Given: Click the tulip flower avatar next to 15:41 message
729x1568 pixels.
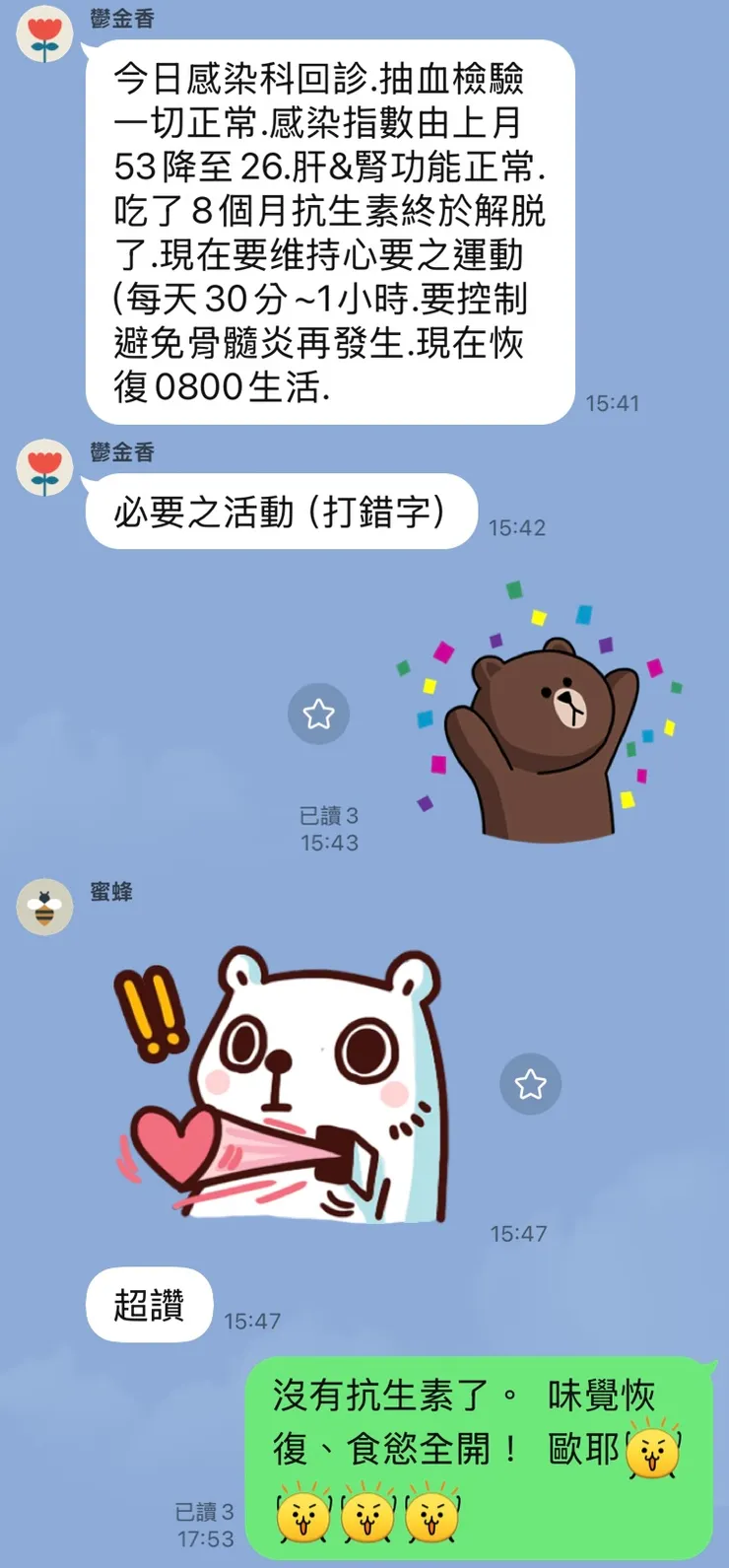Looking at the screenshot, I should [44, 30].
